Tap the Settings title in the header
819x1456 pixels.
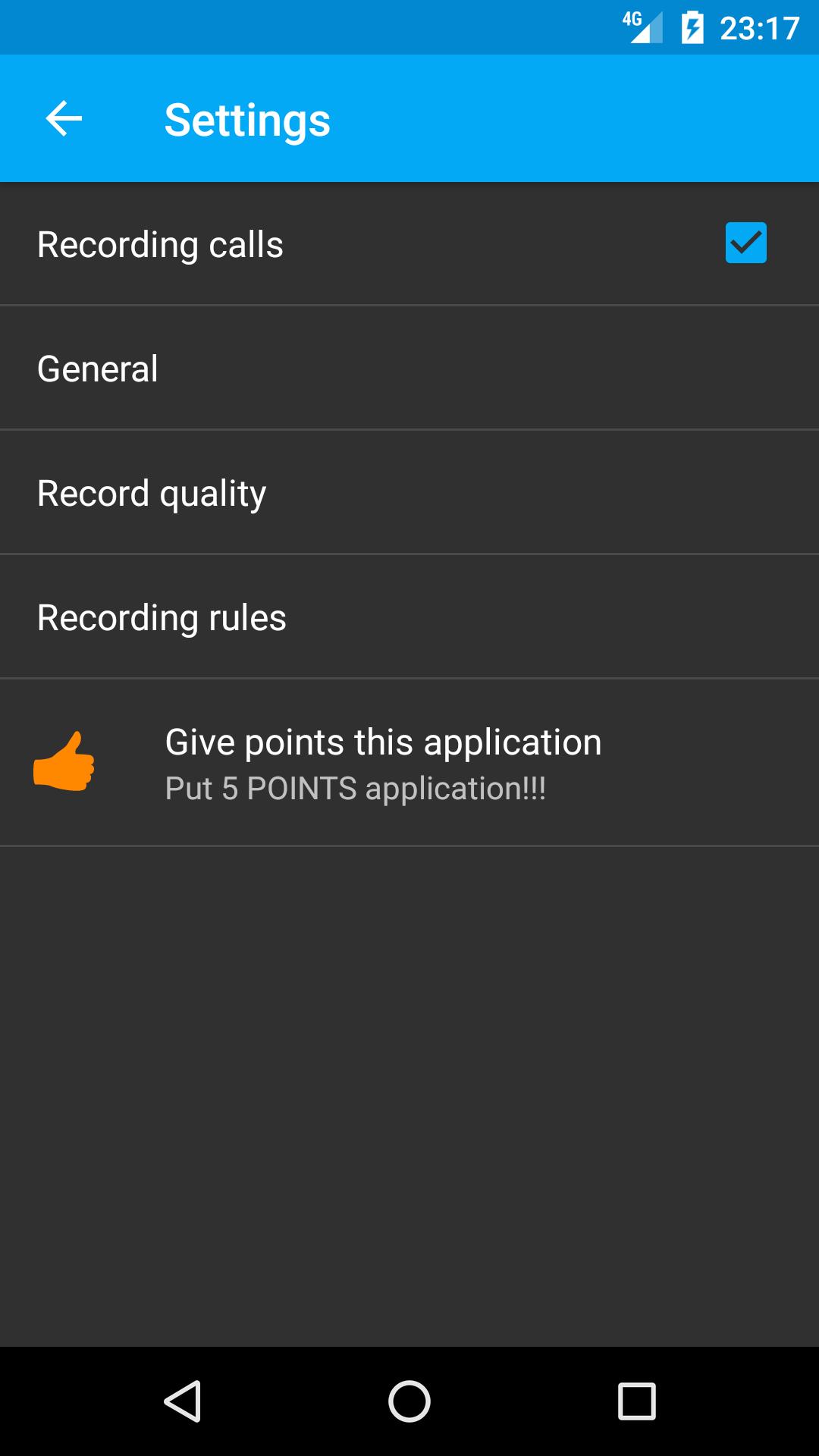click(248, 118)
